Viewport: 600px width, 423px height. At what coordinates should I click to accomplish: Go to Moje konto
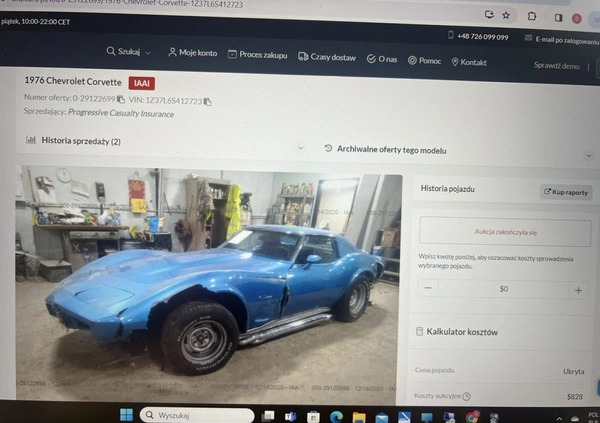click(x=192, y=52)
